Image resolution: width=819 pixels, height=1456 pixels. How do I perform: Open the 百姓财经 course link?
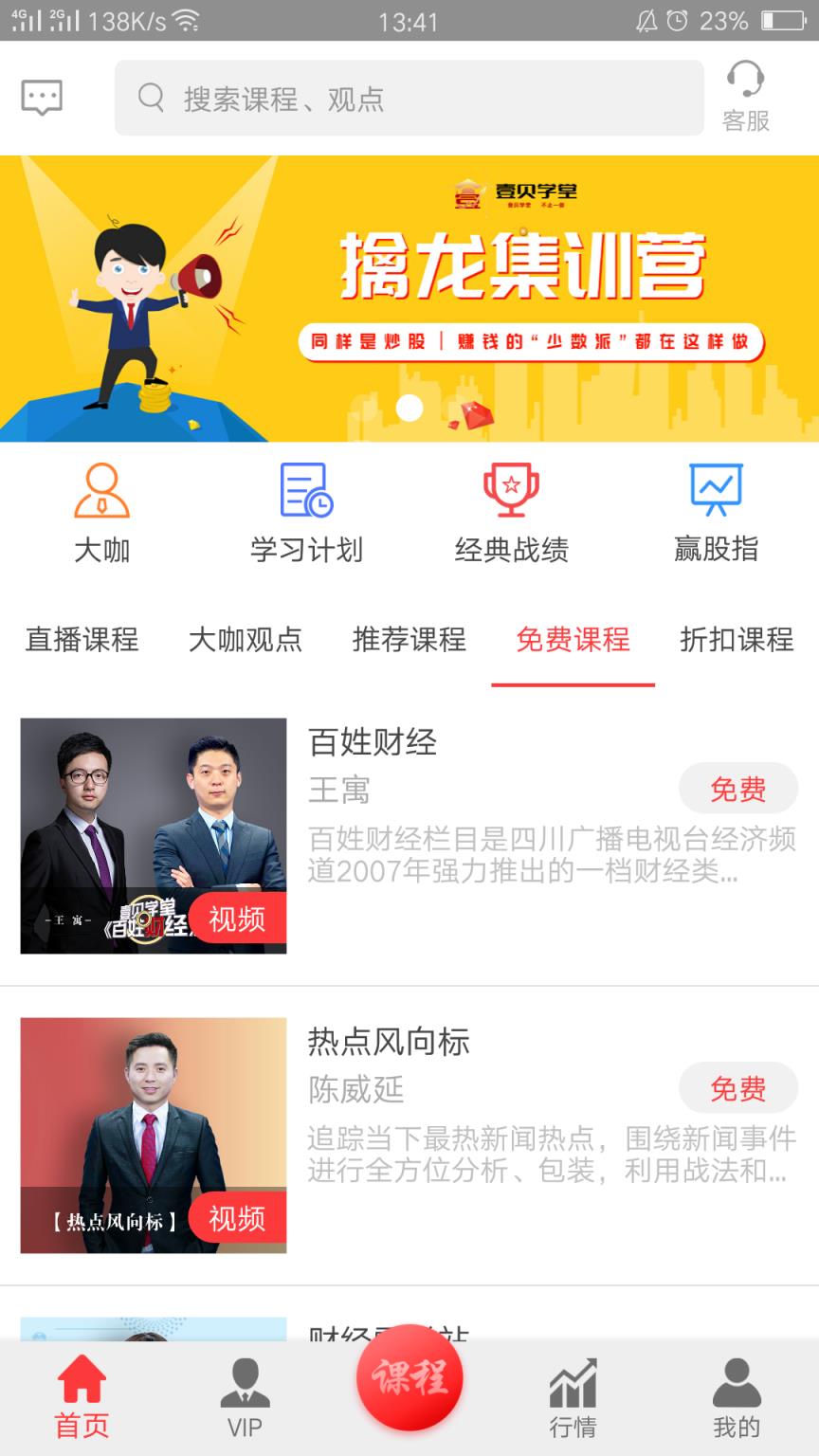point(373,744)
